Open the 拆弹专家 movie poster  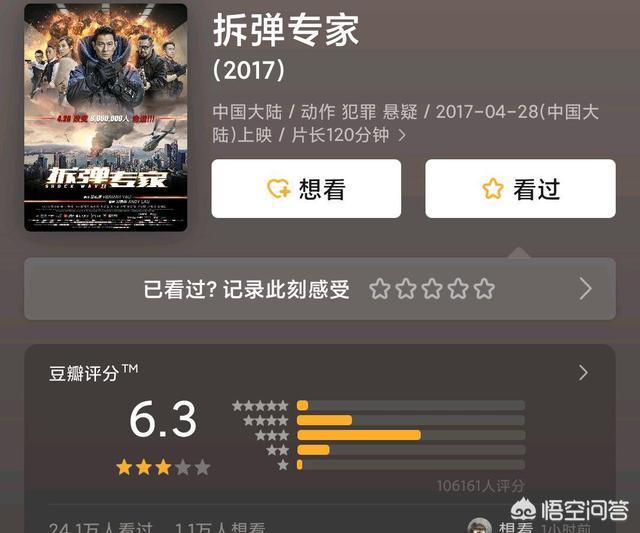106,117
